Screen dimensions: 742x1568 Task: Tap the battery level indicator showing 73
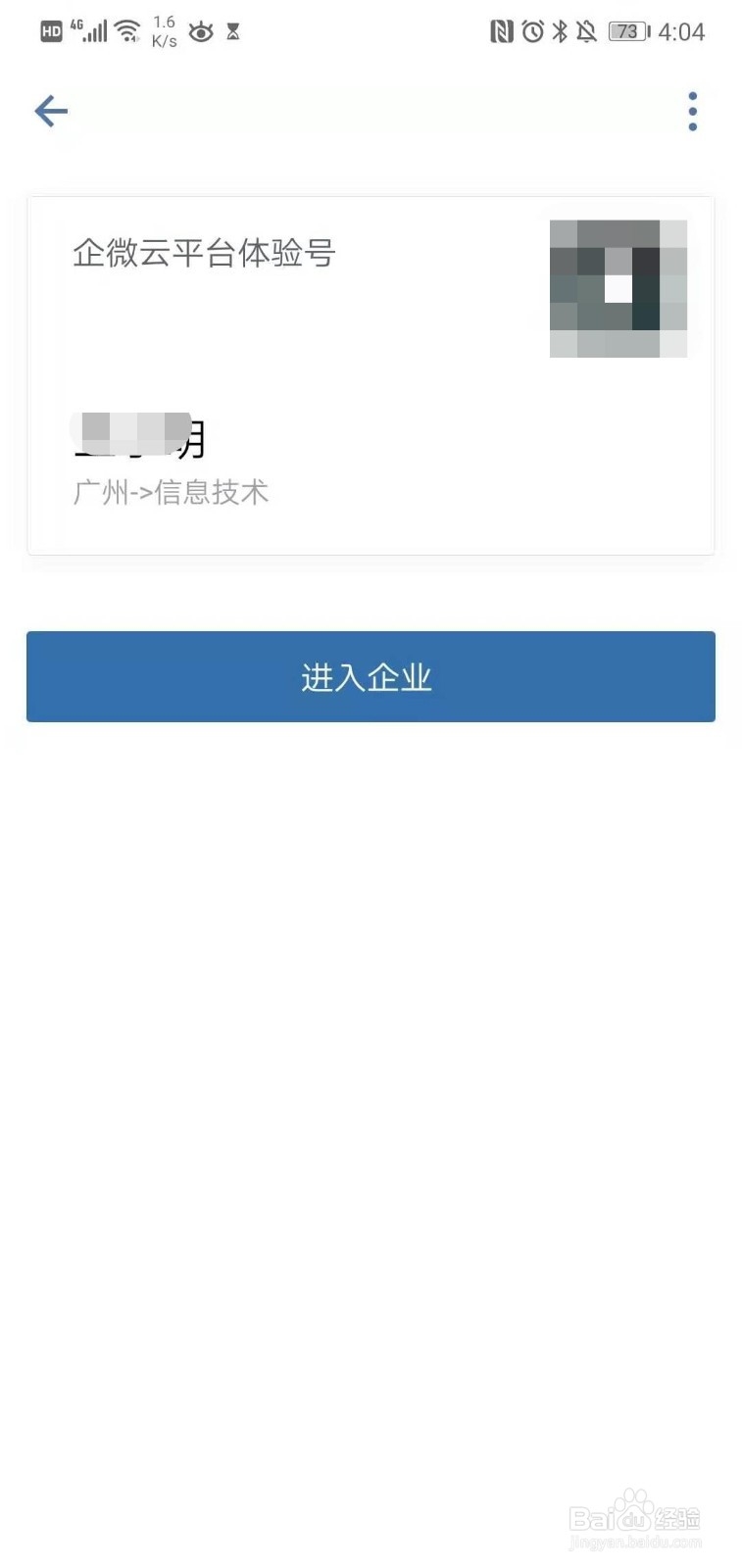(627, 30)
